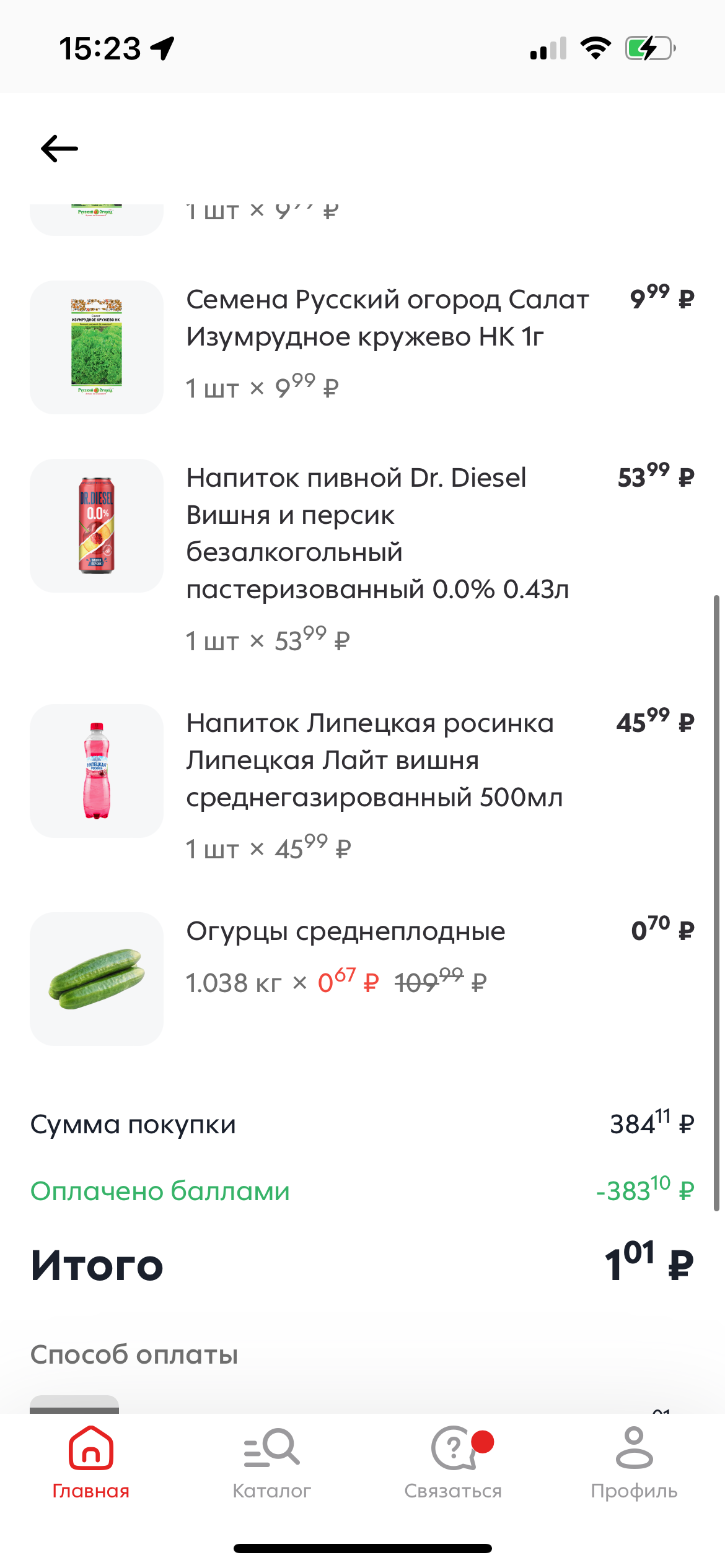Open Семена Русский огород Салат item

[362, 347]
